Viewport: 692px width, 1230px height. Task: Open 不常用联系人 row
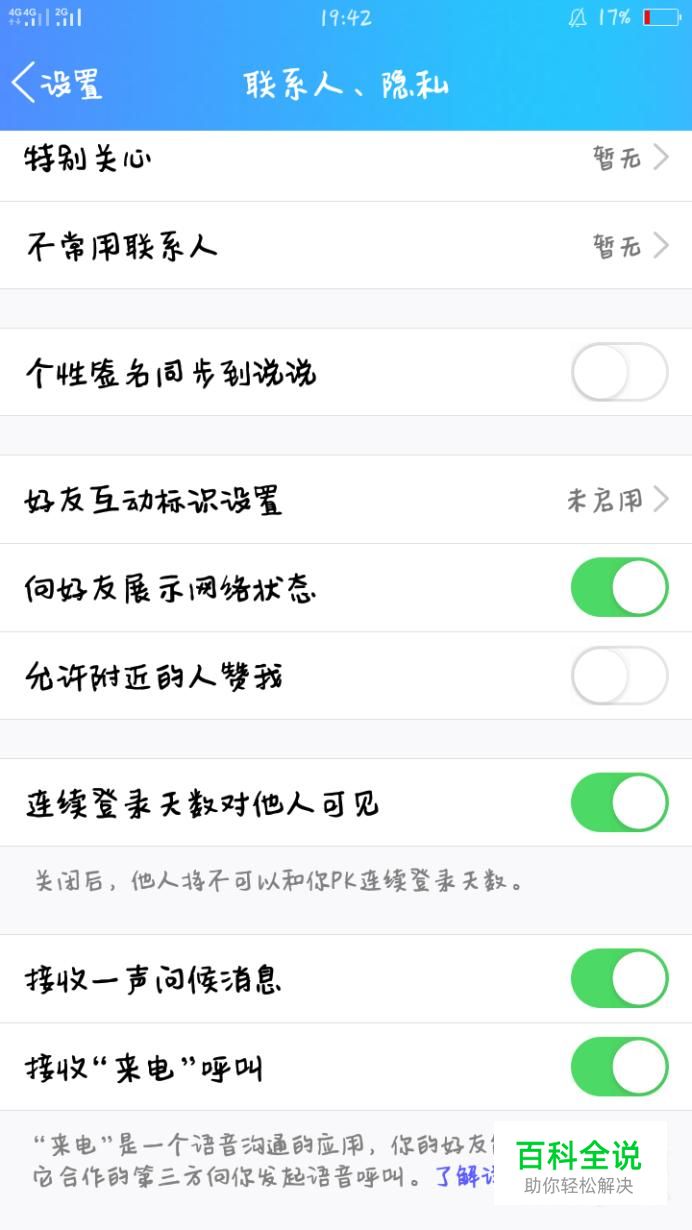pyautogui.click(x=346, y=246)
